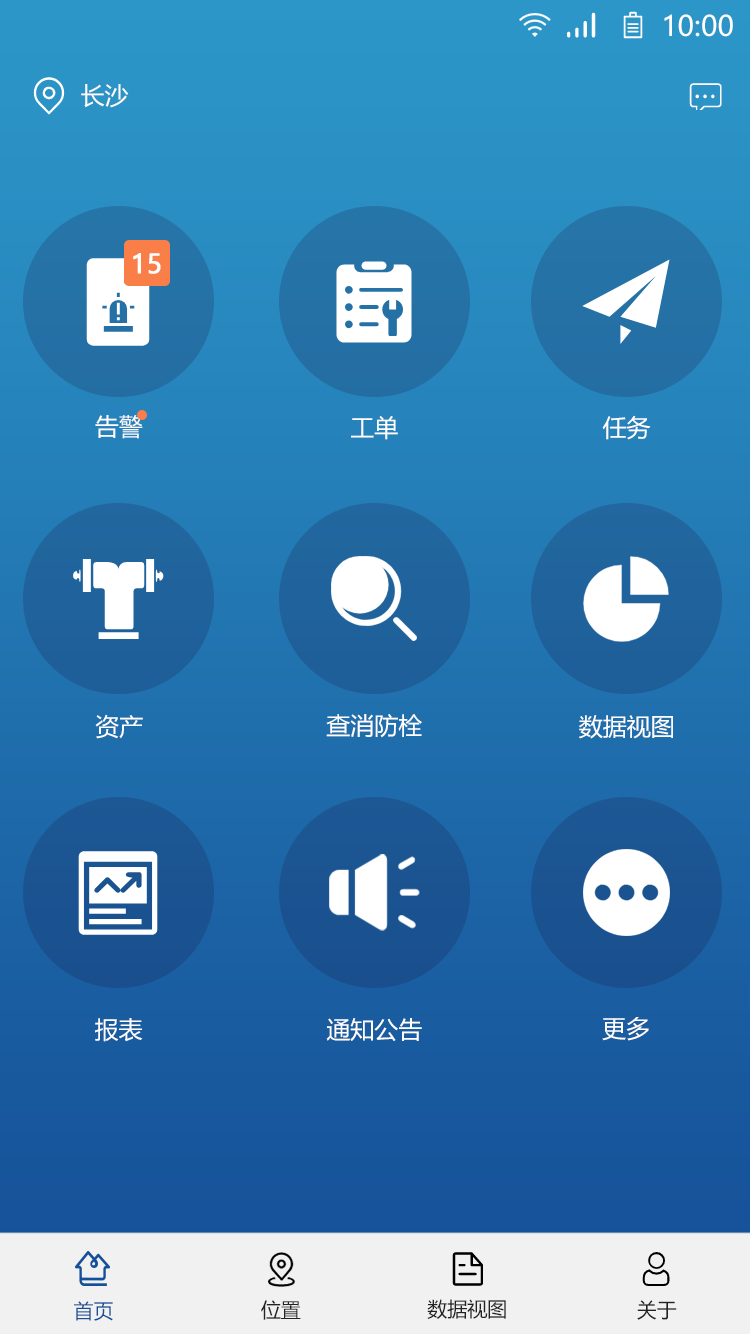Screen dimensions: 750x1334
Task: View 报表 reports
Action: 118,892
